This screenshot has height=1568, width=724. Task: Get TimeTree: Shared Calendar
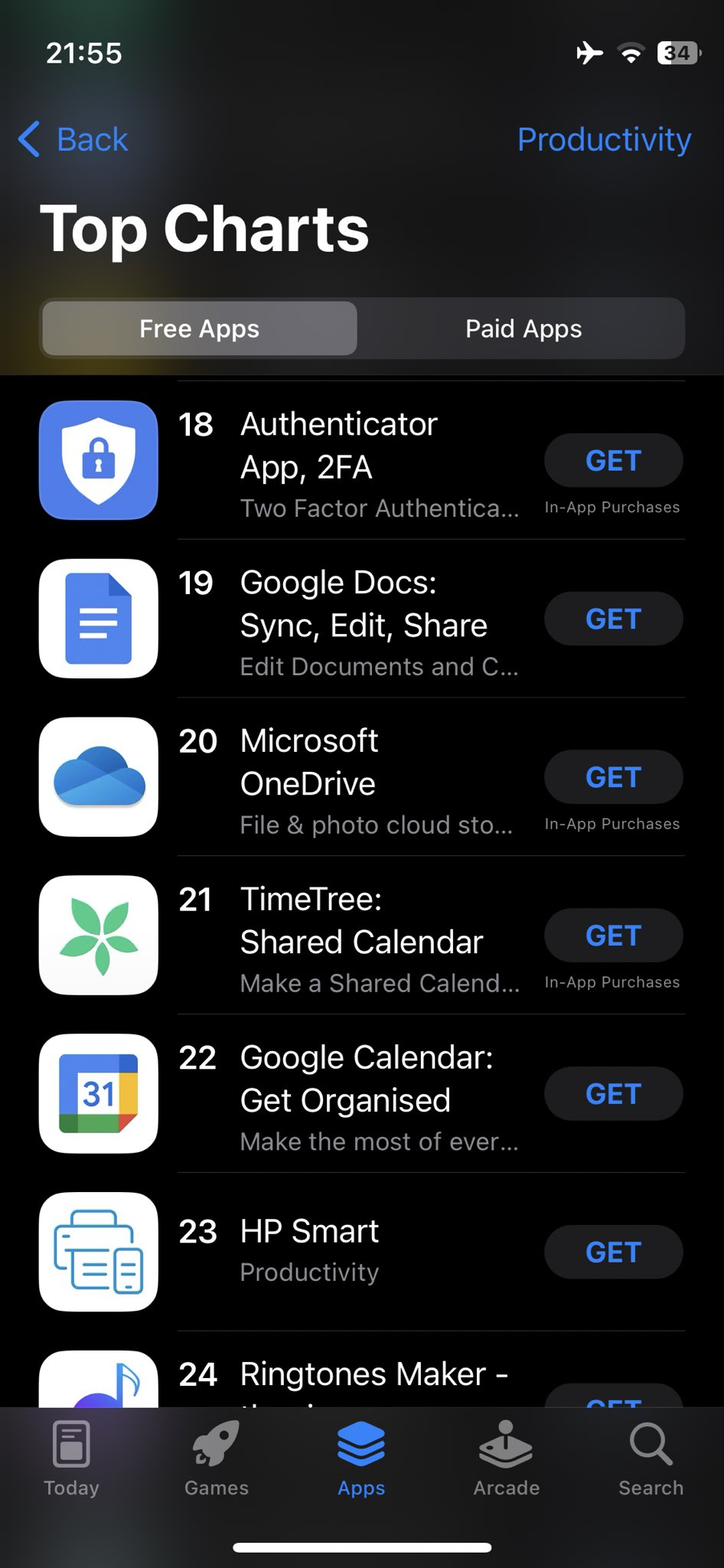pos(613,936)
